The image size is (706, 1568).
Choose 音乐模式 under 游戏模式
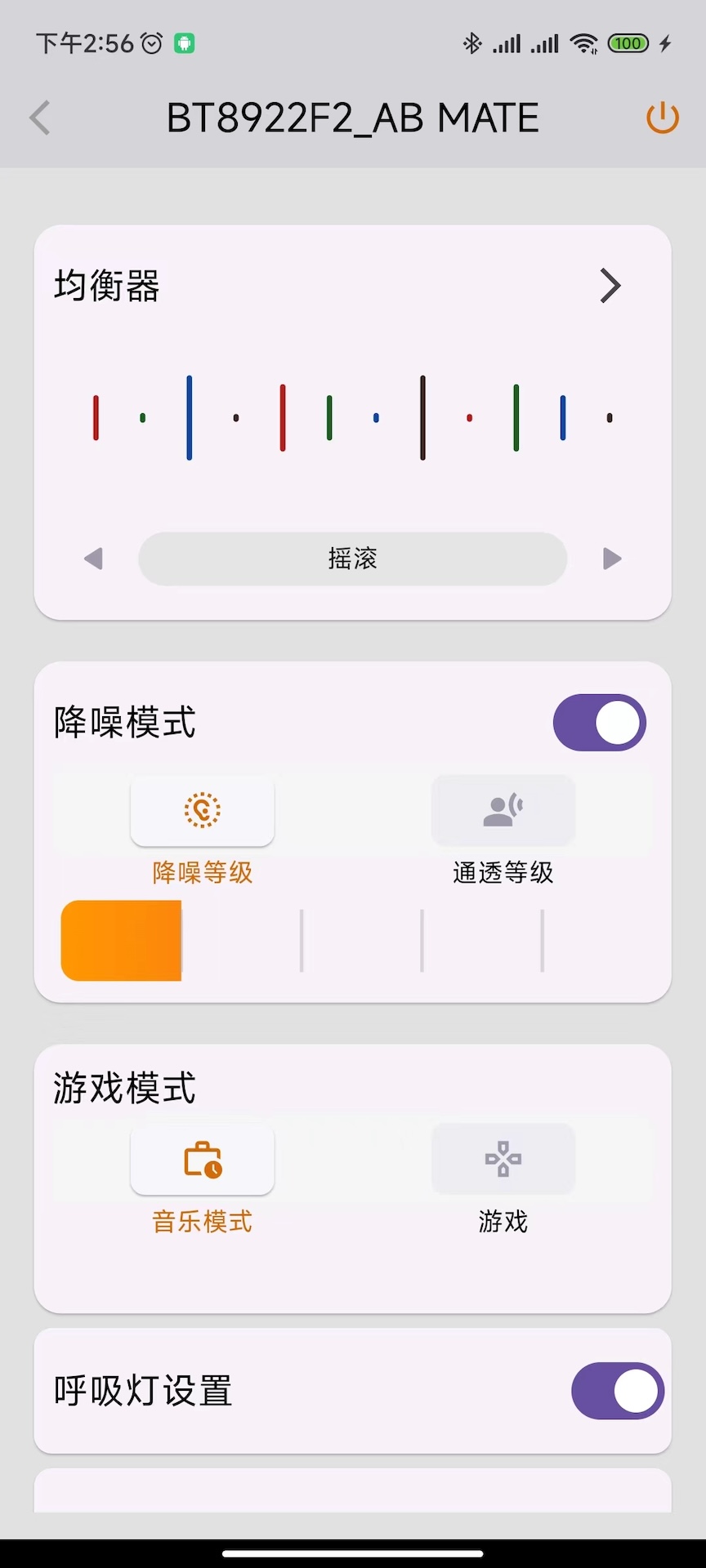[x=202, y=1160]
